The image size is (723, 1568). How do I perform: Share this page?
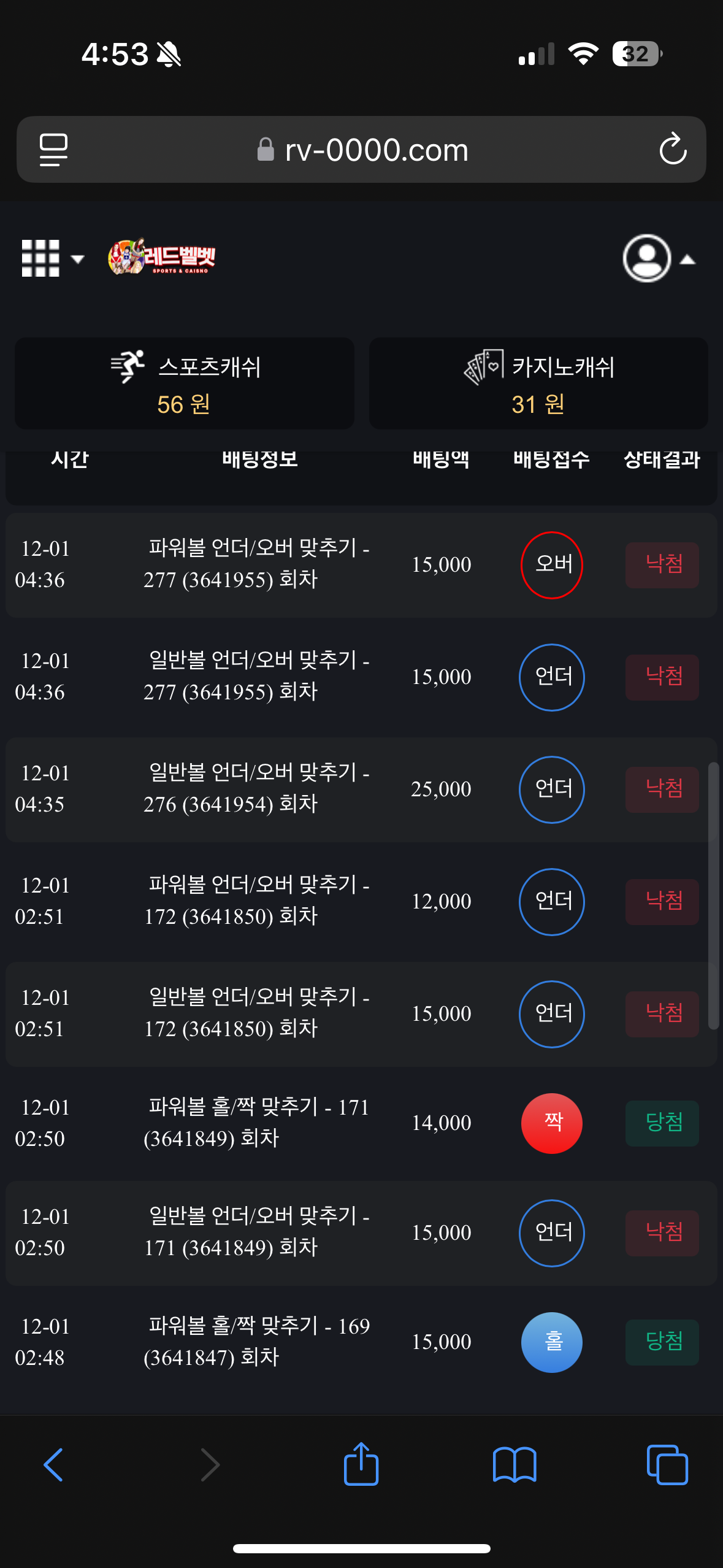[361, 1464]
